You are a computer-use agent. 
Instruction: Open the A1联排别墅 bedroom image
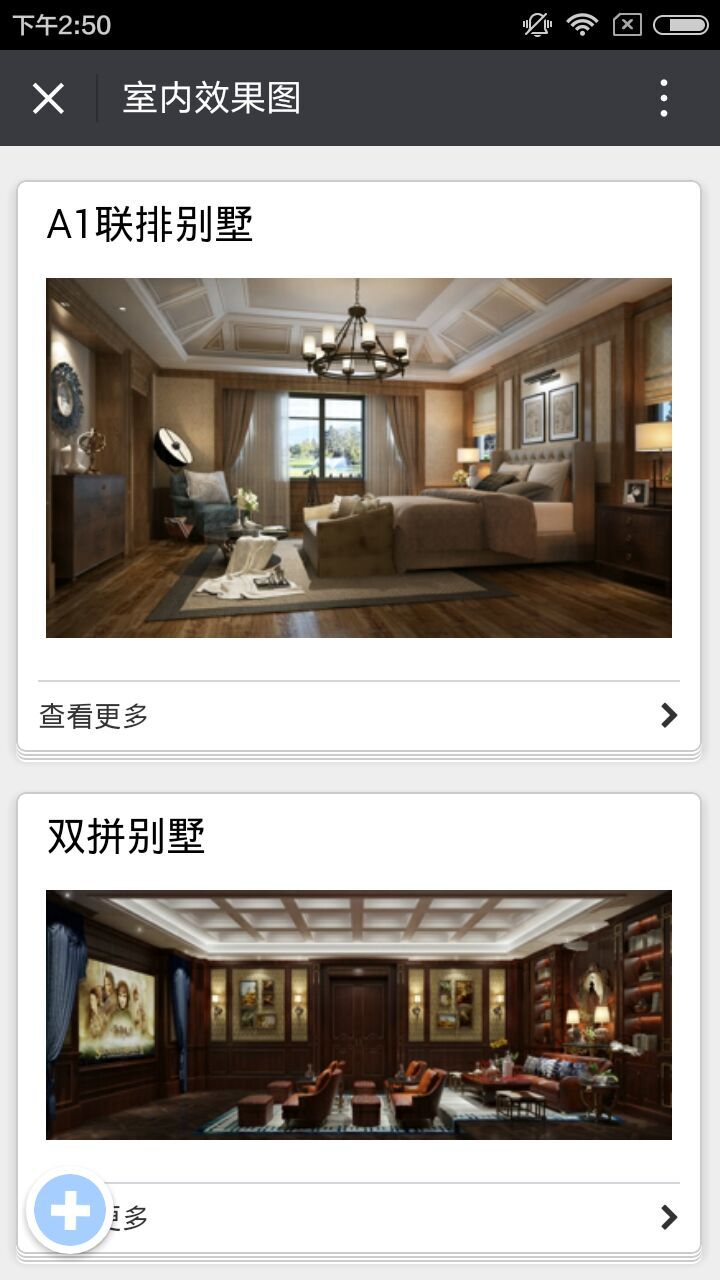point(358,457)
